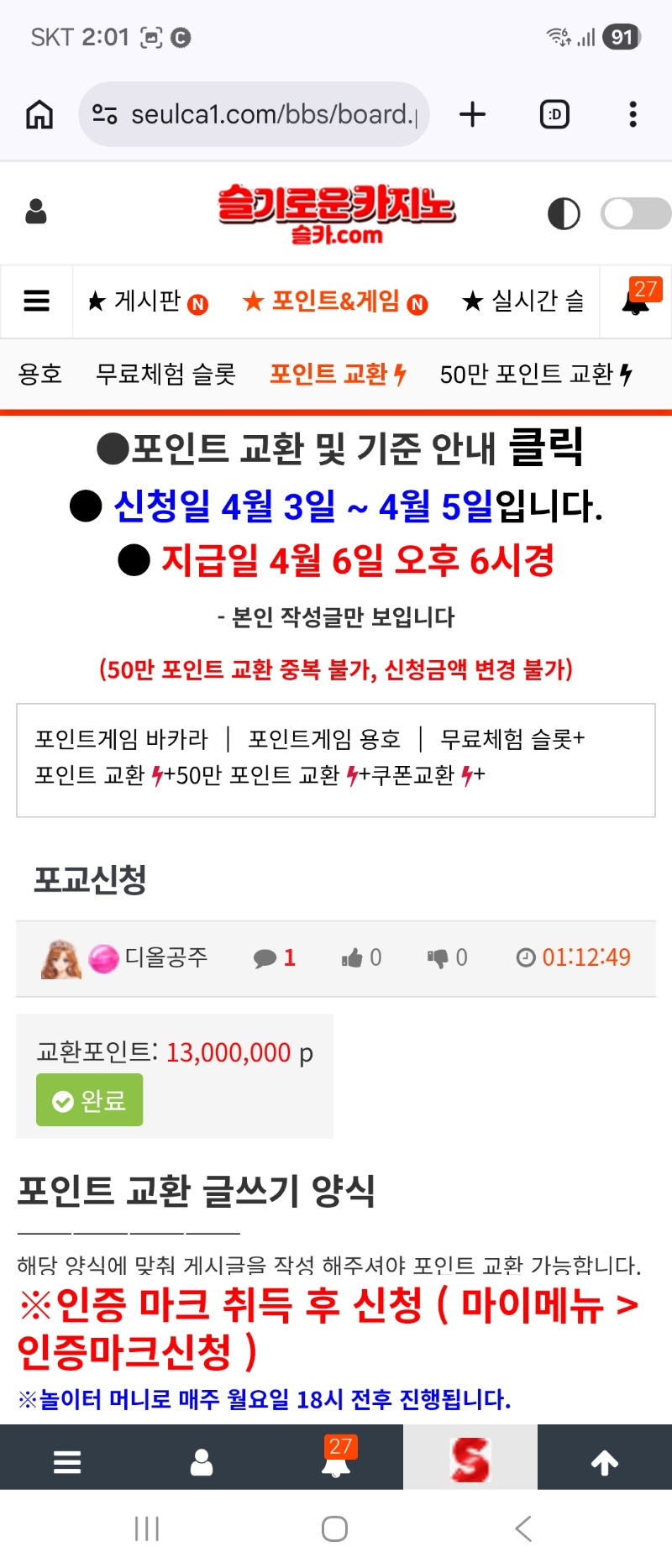
Task: Go back with the system back button
Action: pos(522,1529)
